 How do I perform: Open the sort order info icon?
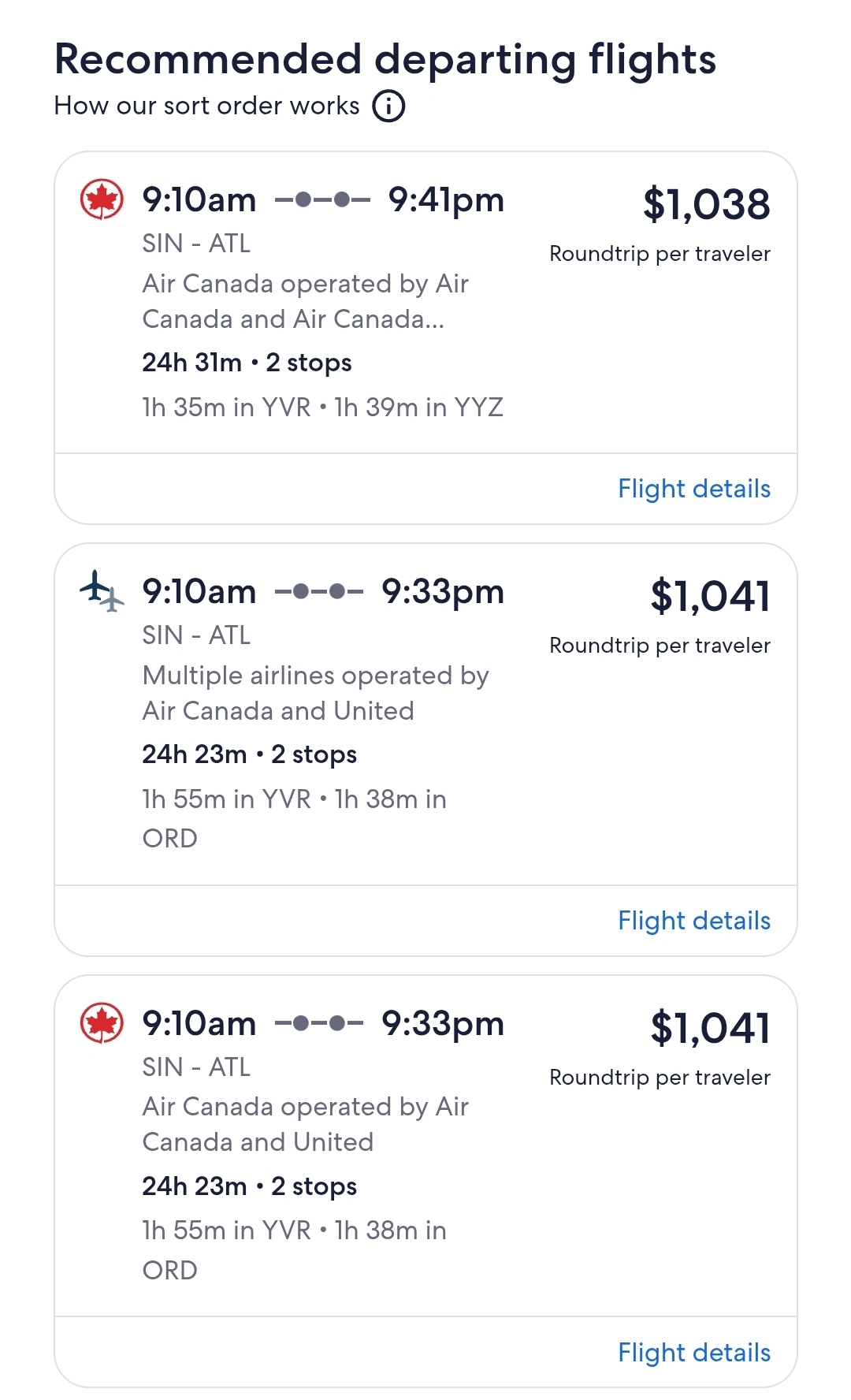(x=388, y=106)
